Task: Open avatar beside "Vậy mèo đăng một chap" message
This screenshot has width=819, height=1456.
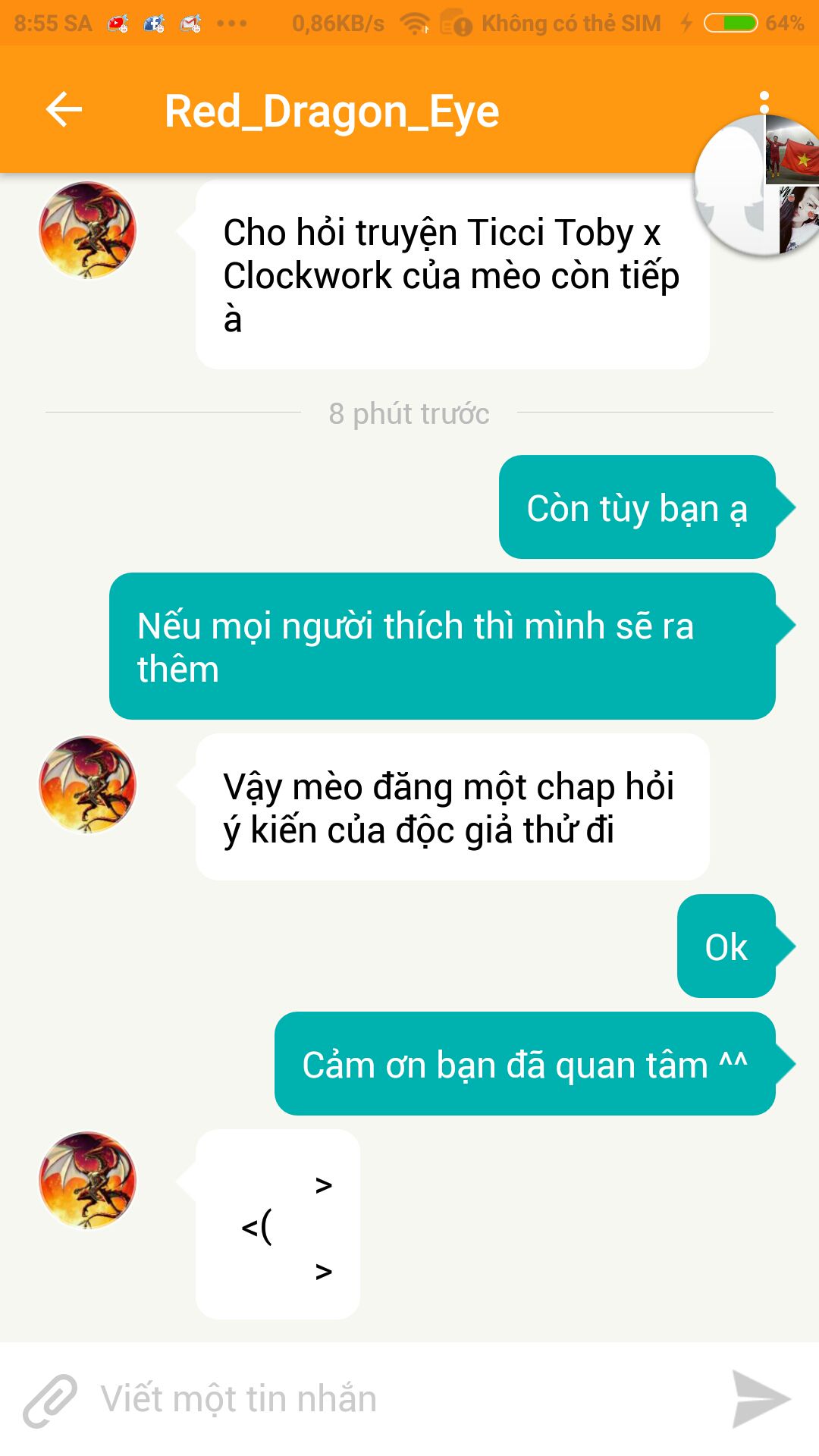Action: [88, 785]
